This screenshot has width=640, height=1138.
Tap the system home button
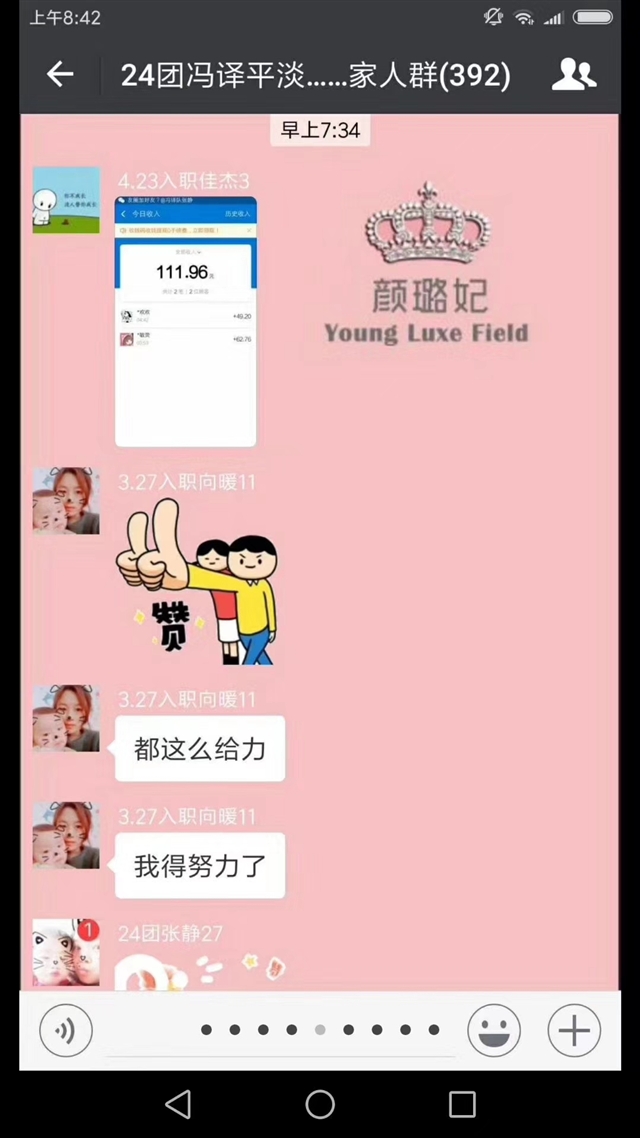320,1104
